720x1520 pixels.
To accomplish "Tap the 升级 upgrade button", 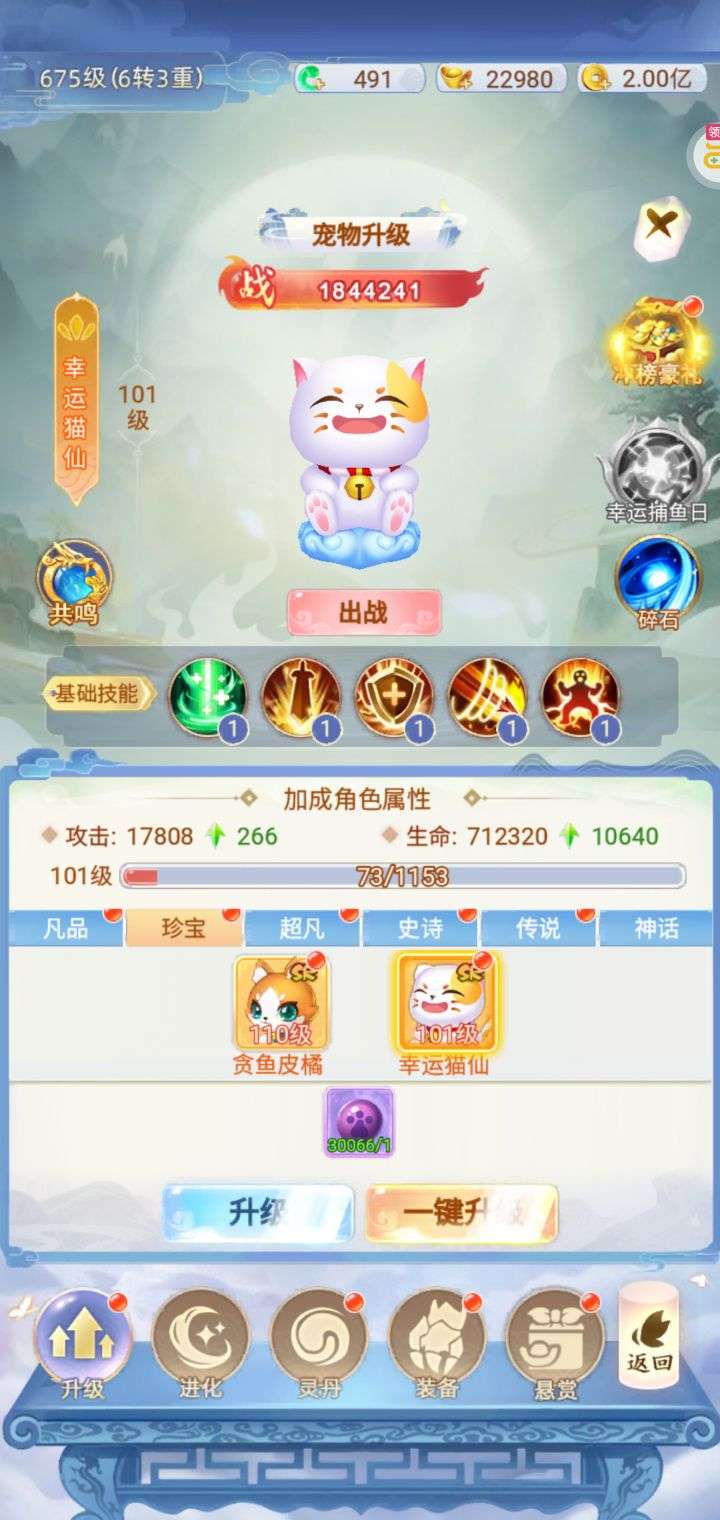I will point(258,1213).
